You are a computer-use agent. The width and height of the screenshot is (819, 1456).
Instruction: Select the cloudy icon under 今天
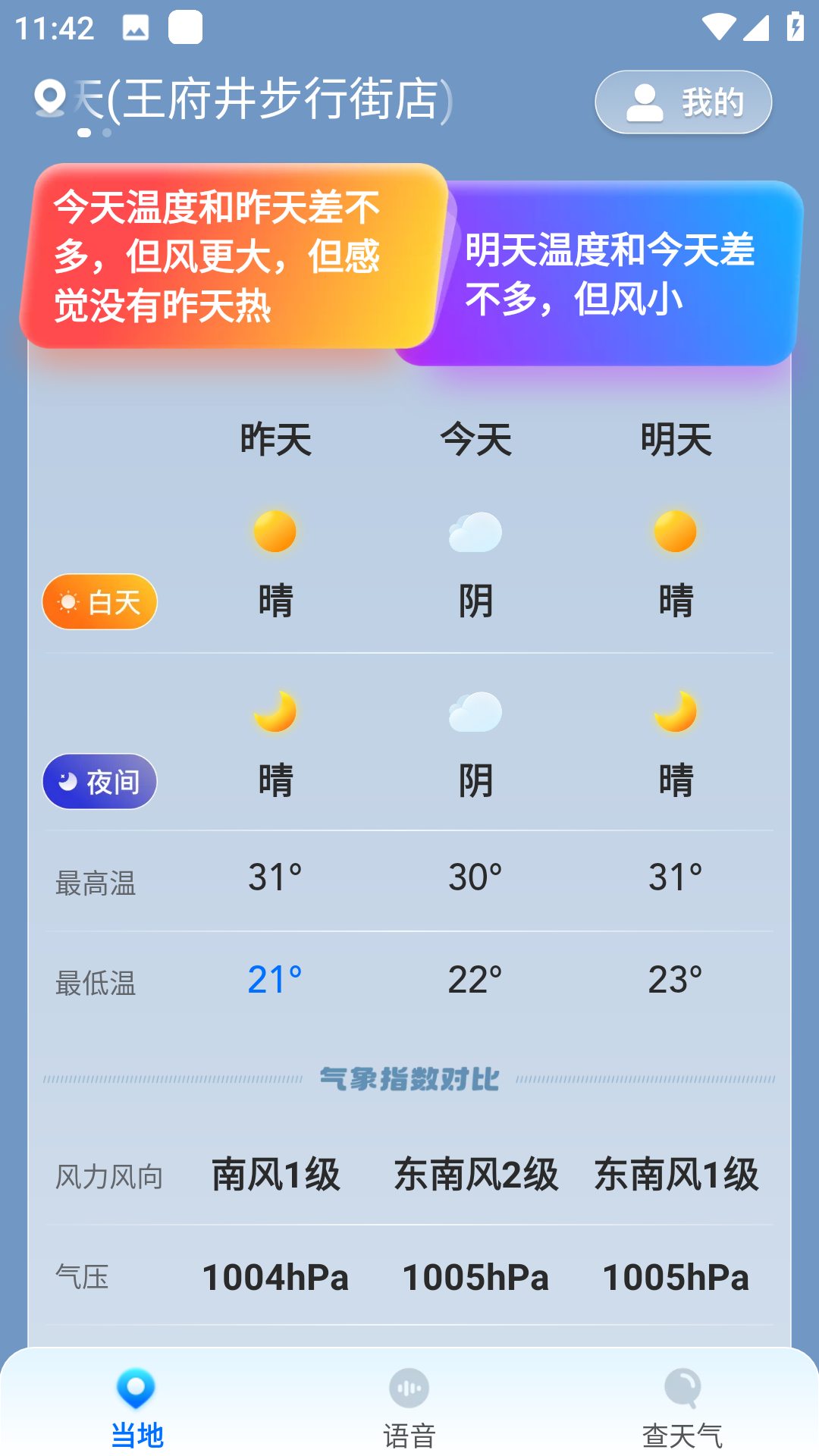(475, 532)
